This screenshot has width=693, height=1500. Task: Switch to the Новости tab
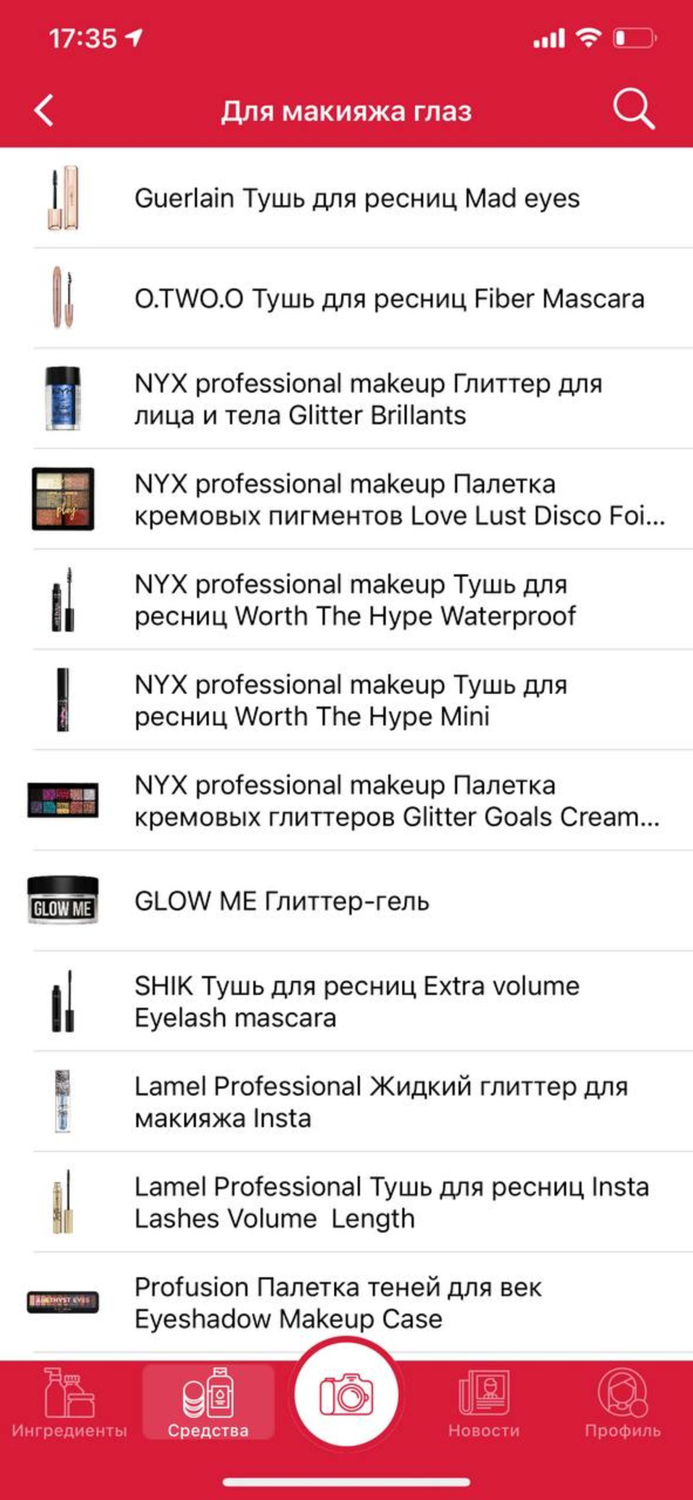(484, 1403)
